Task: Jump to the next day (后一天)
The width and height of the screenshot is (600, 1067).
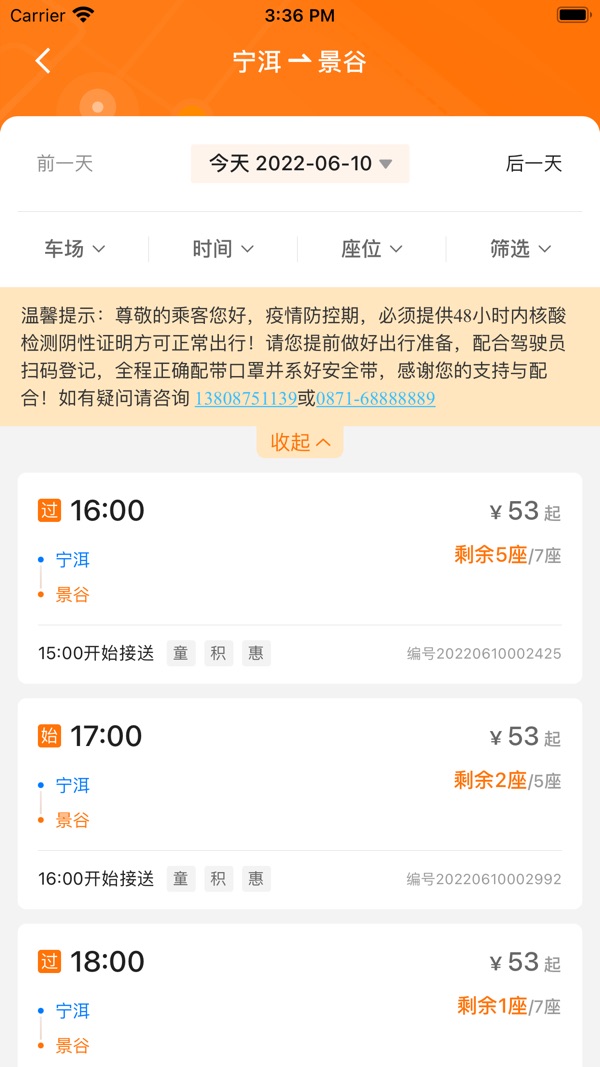Action: pyautogui.click(x=534, y=164)
